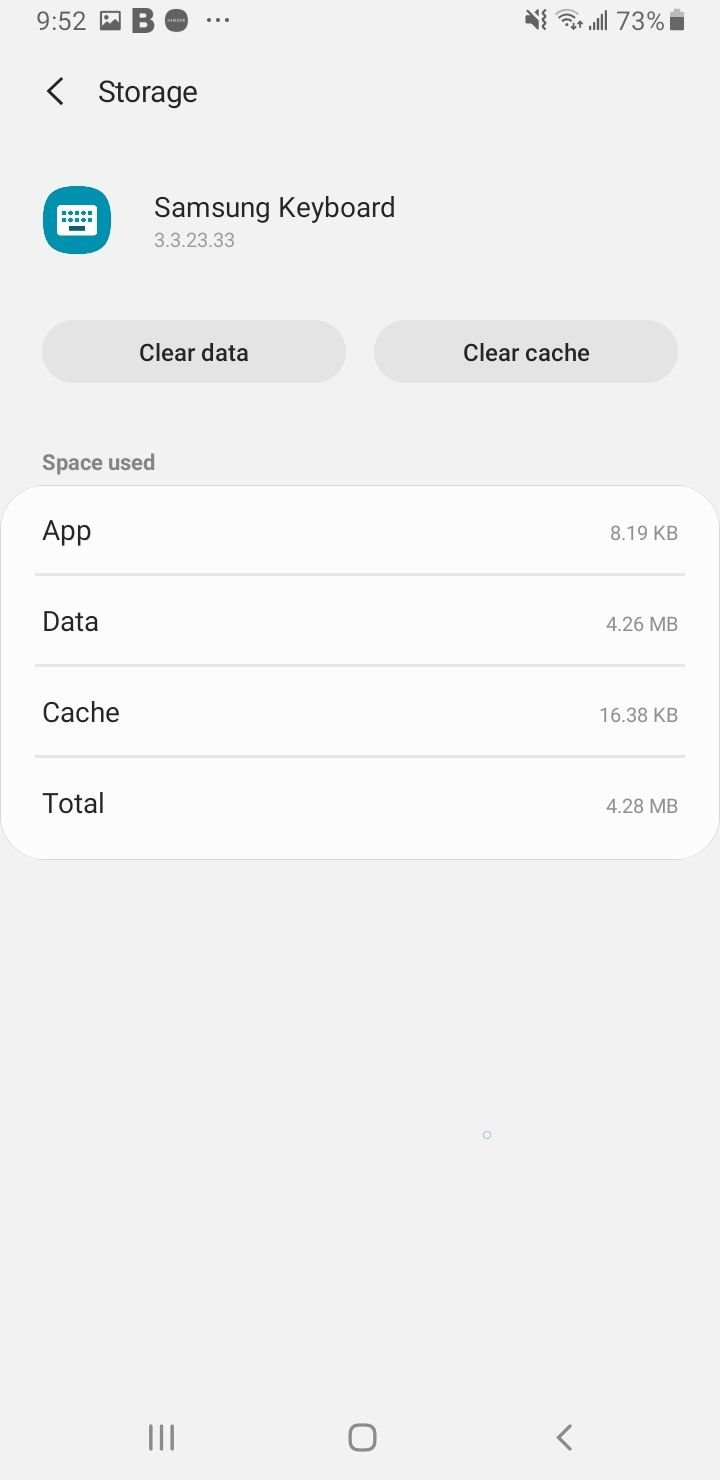The height and width of the screenshot is (1480, 720).
Task: Clear the Samsung Keyboard cache
Action: pyautogui.click(x=526, y=352)
